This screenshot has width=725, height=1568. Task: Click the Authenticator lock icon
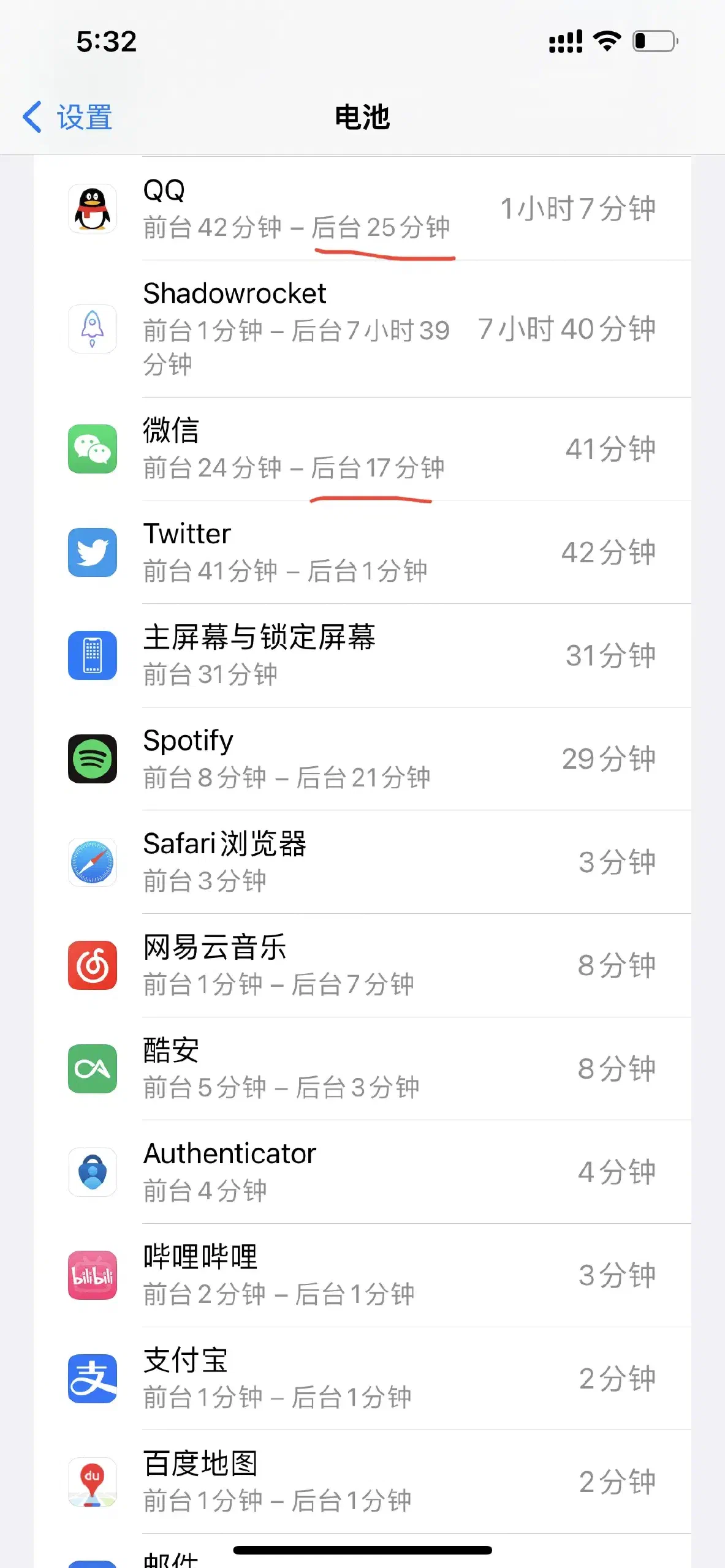tap(92, 1172)
